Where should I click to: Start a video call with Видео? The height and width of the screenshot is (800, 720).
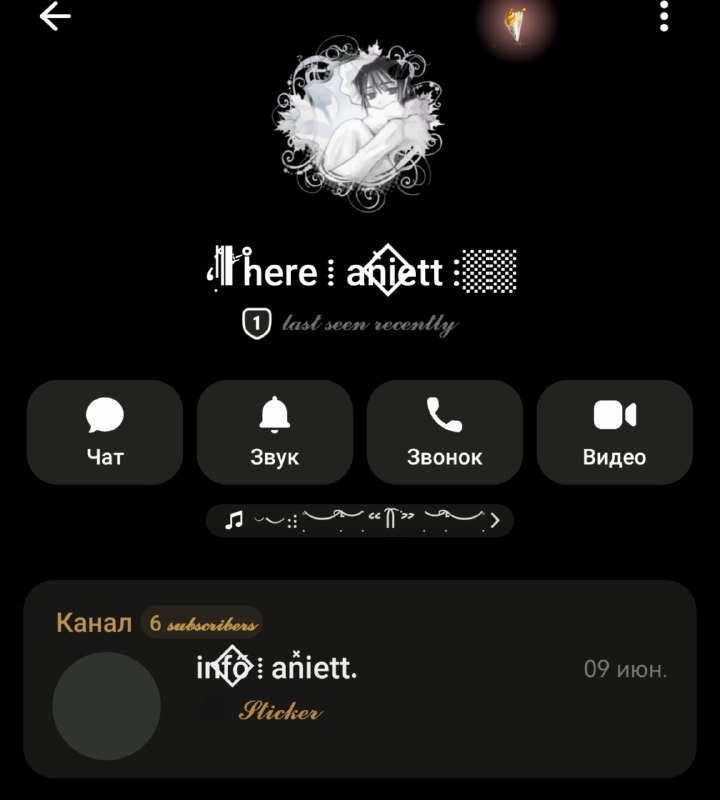[614, 432]
